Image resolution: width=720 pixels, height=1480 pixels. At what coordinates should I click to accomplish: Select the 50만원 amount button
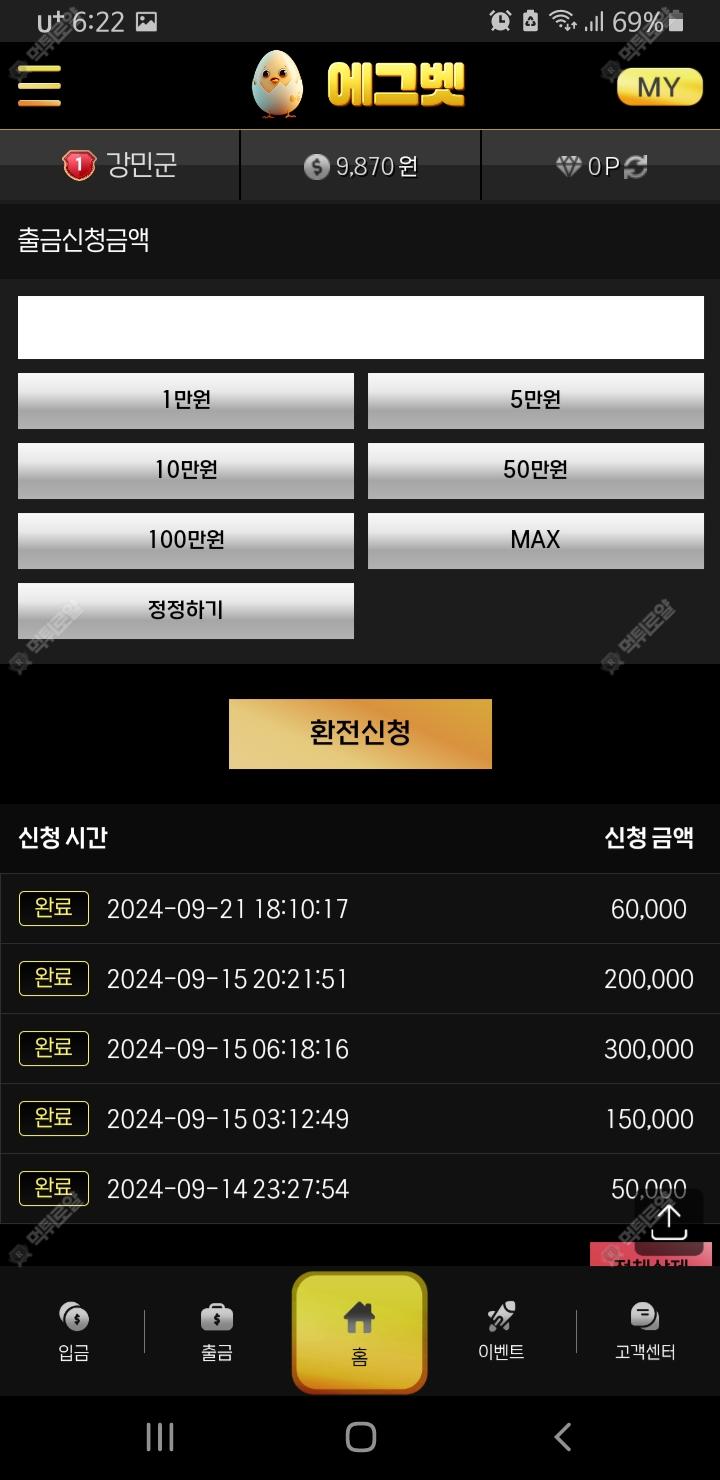(535, 470)
